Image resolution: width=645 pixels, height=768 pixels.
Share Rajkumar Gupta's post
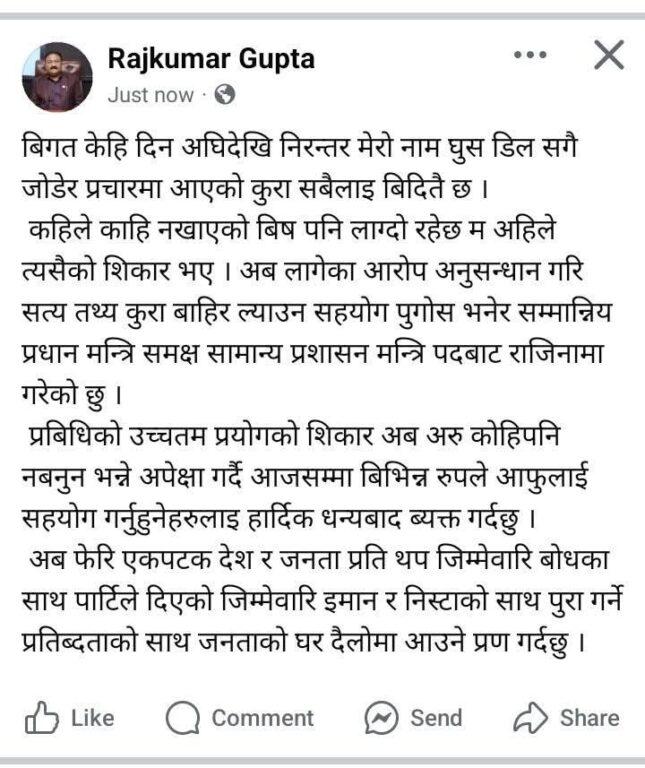(x=566, y=718)
